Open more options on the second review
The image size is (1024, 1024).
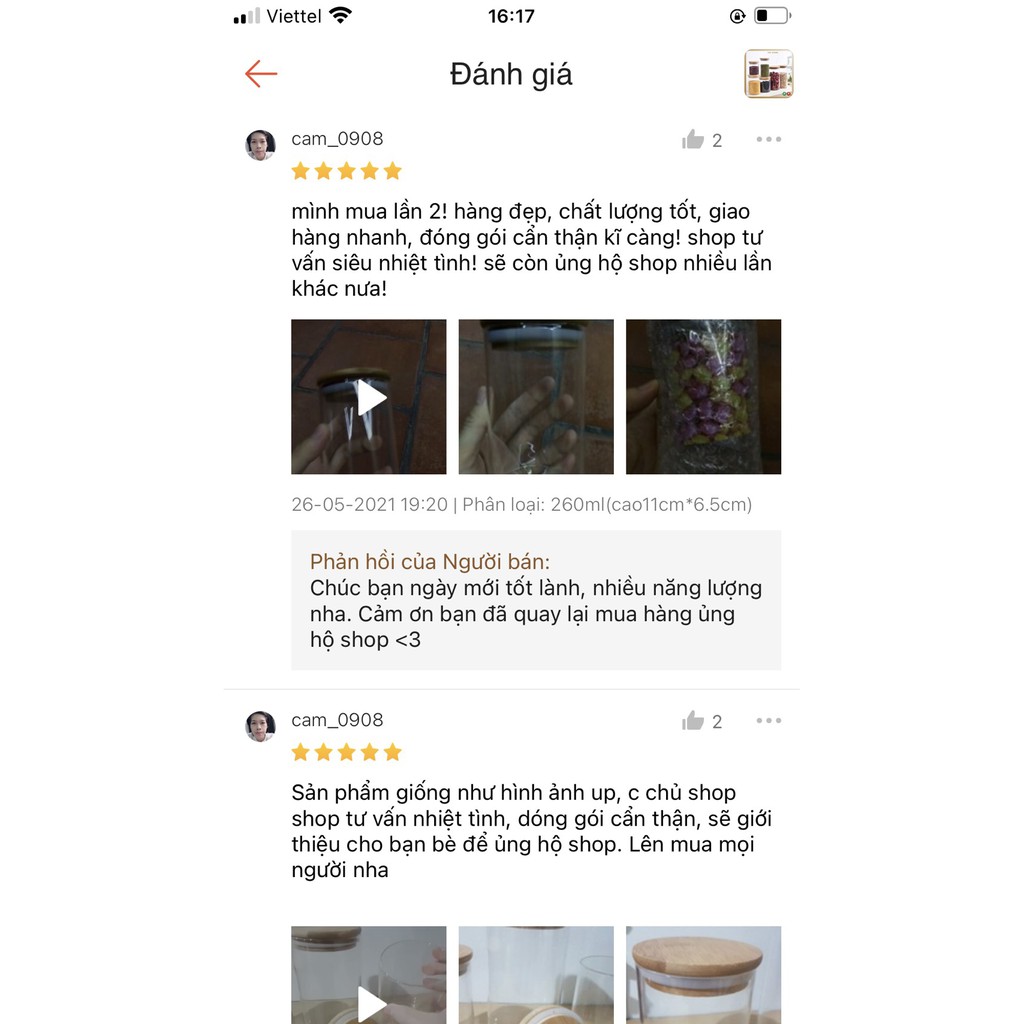(768, 721)
